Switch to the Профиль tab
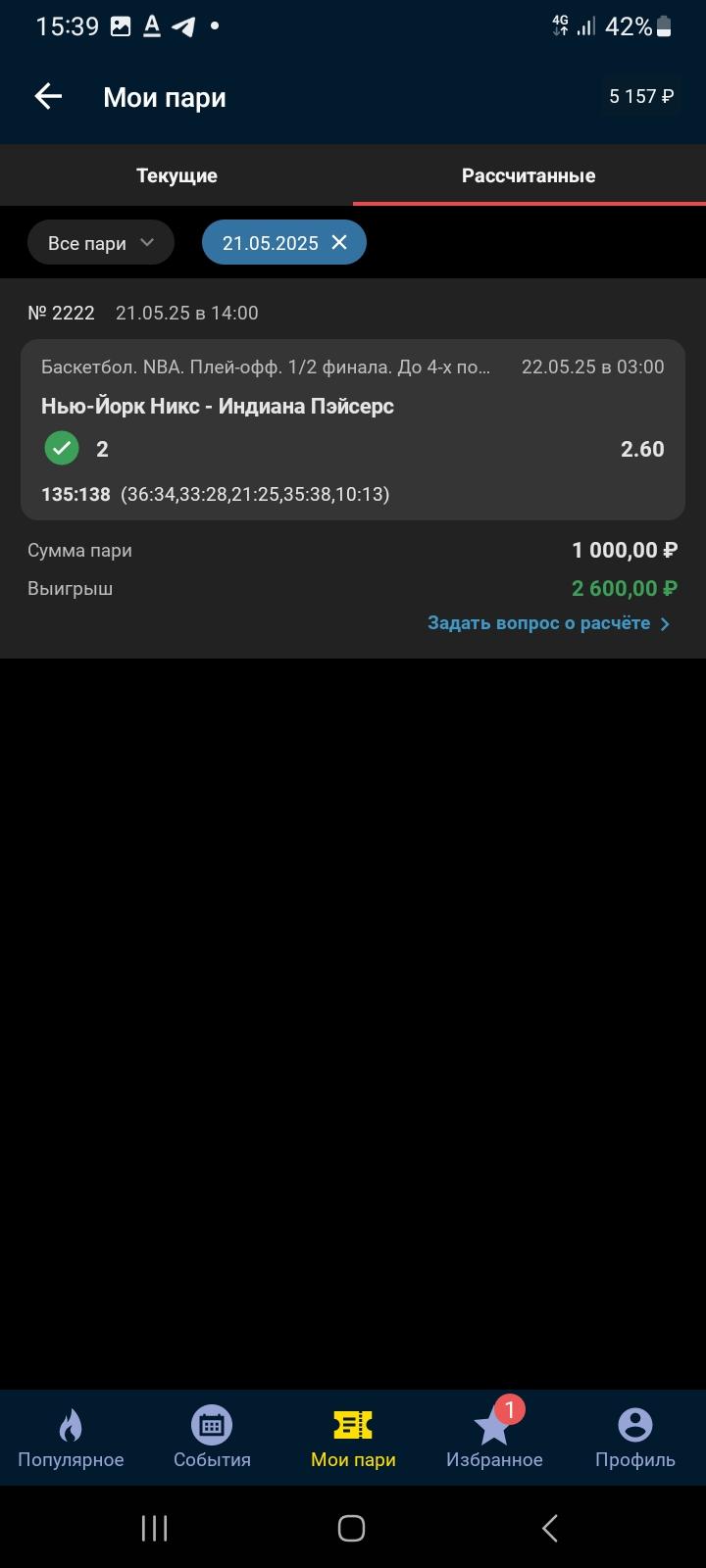Image resolution: width=706 pixels, height=1568 pixels. point(635,1438)
